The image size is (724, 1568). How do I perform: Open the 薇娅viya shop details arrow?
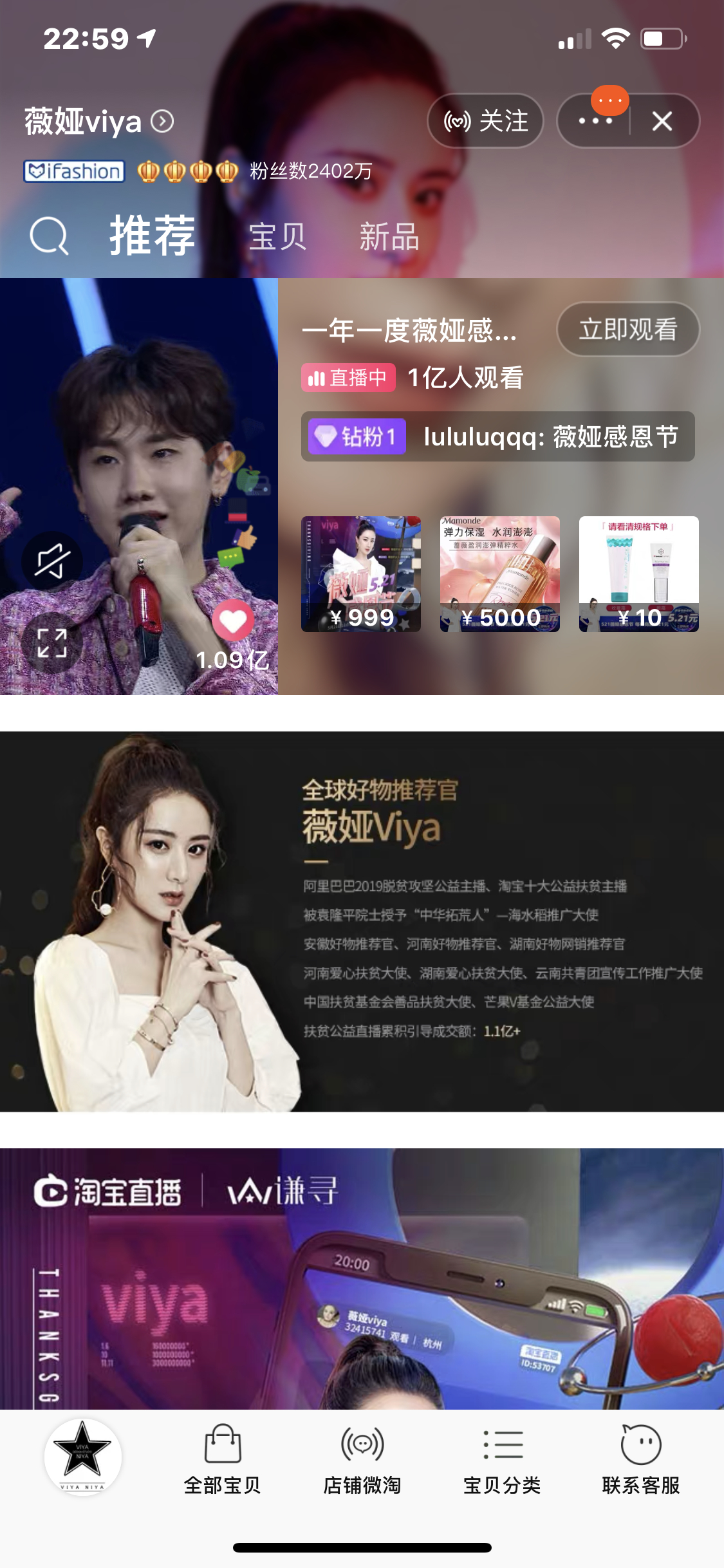coord(162,121)
